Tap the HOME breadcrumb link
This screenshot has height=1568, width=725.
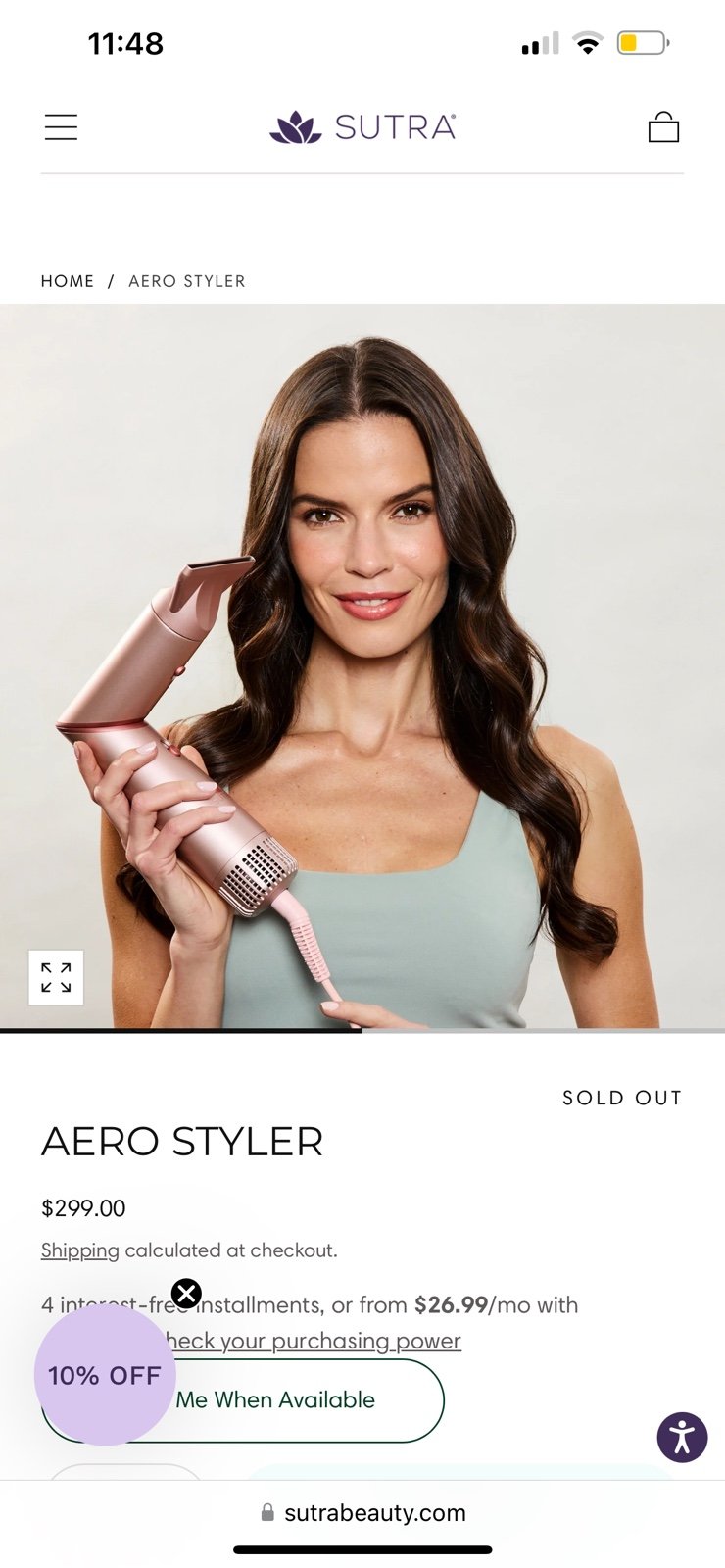tap(68, 281)
